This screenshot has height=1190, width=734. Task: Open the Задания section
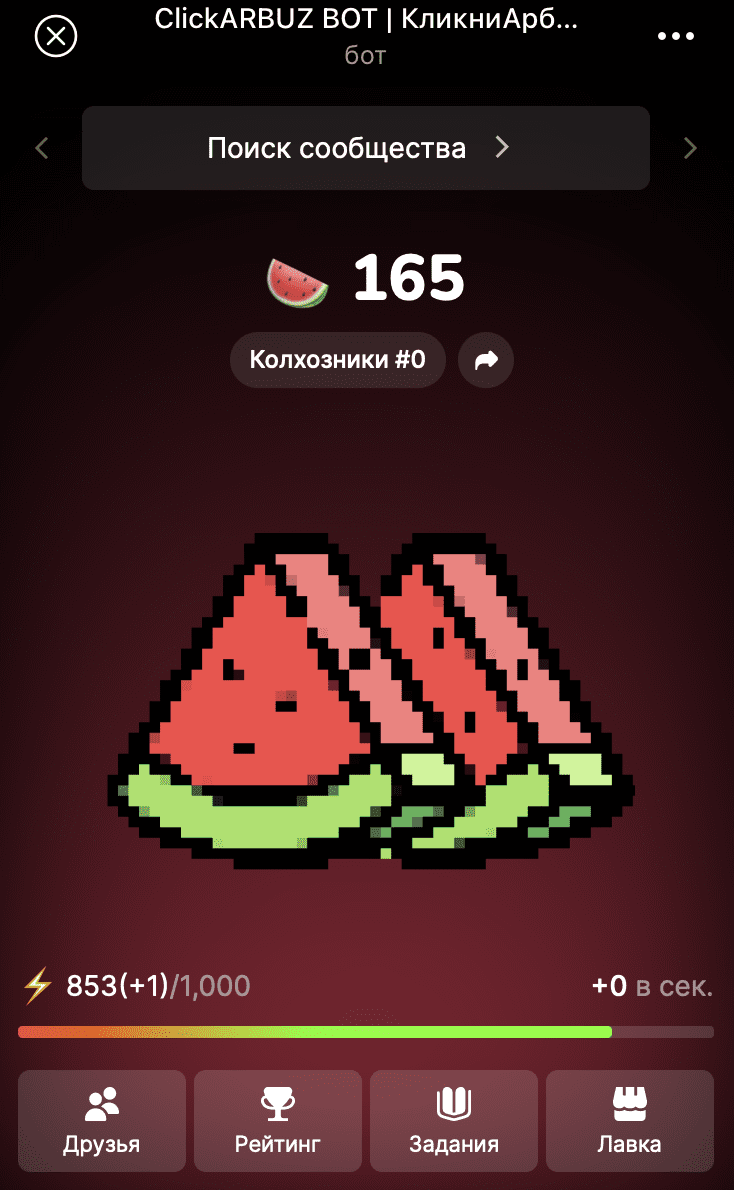click(x=454, y=1120)
